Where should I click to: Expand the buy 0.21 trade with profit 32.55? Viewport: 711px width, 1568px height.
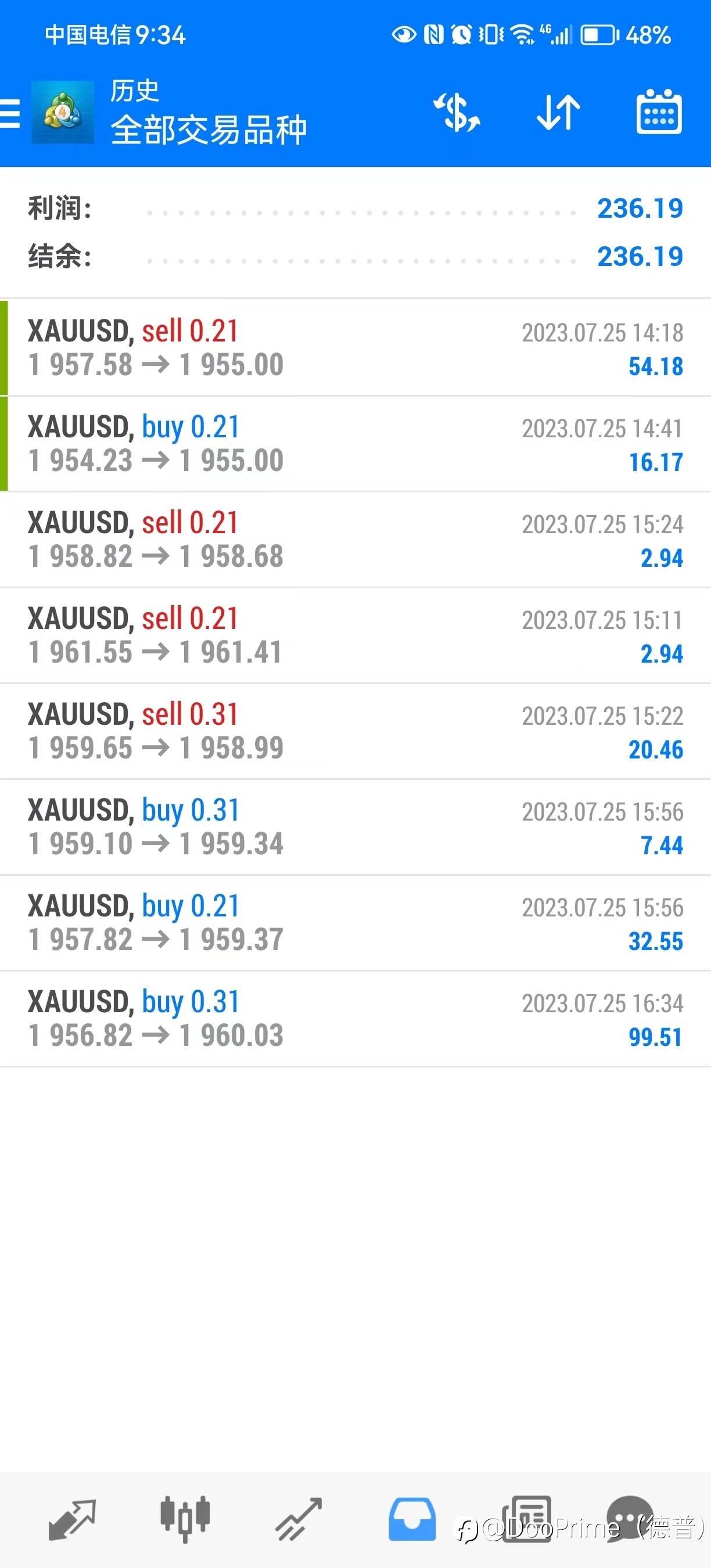coord(355,923)
